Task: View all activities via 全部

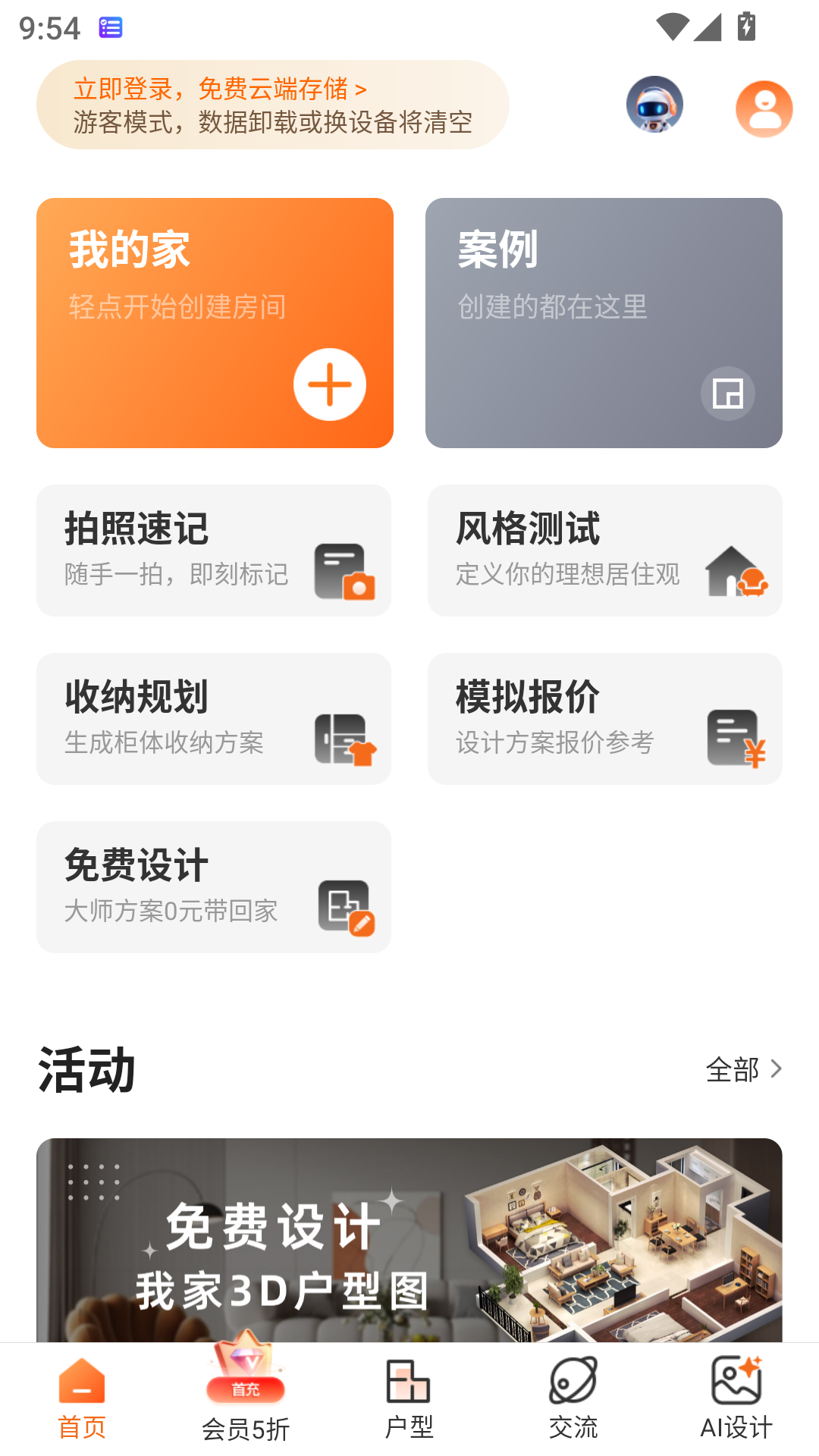Action: tap(743, 1069)
